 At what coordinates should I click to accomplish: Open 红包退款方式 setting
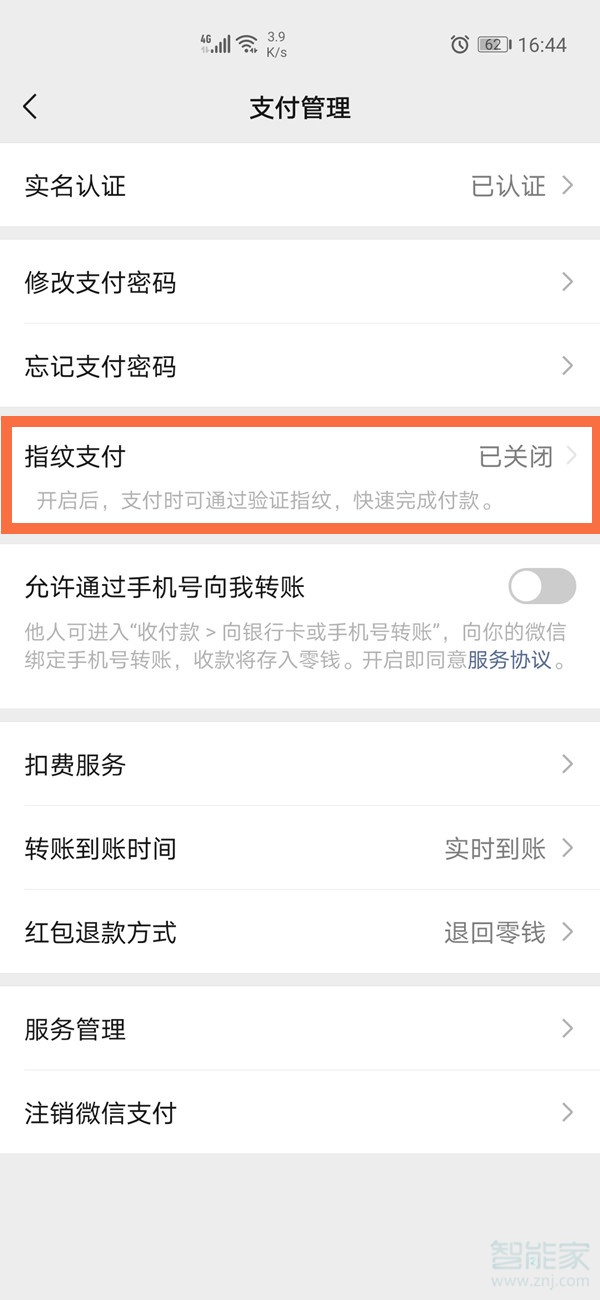pyautogui.click(x=300, y=933)
